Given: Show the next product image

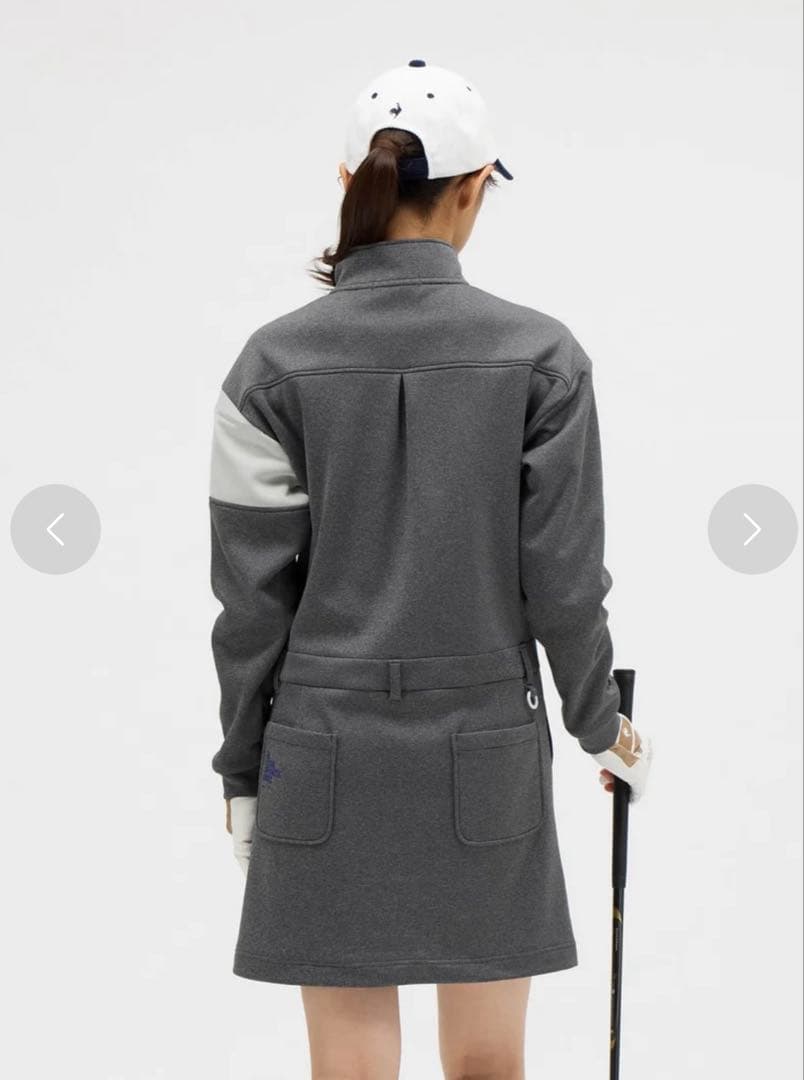Looking at the screenshot, I should [752, 529].
